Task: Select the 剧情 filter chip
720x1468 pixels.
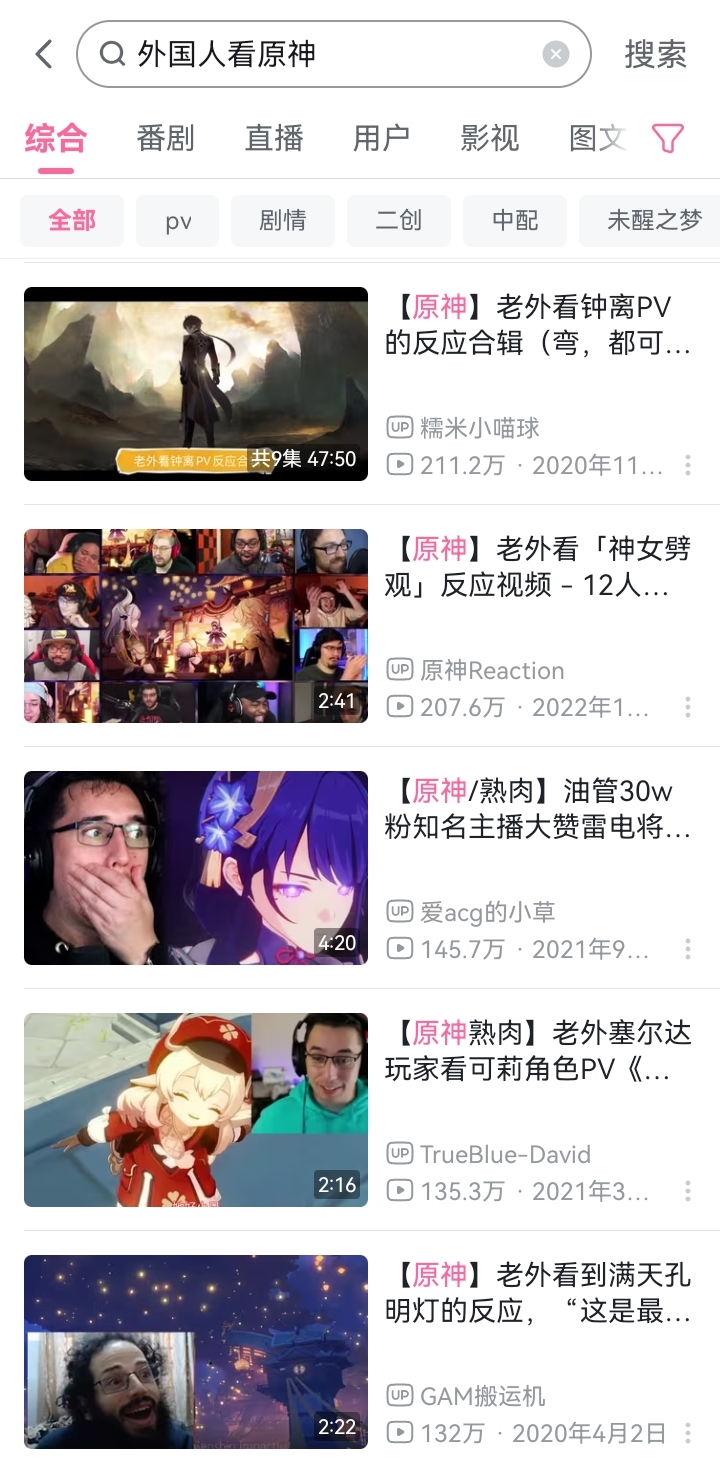Action: 283,221
